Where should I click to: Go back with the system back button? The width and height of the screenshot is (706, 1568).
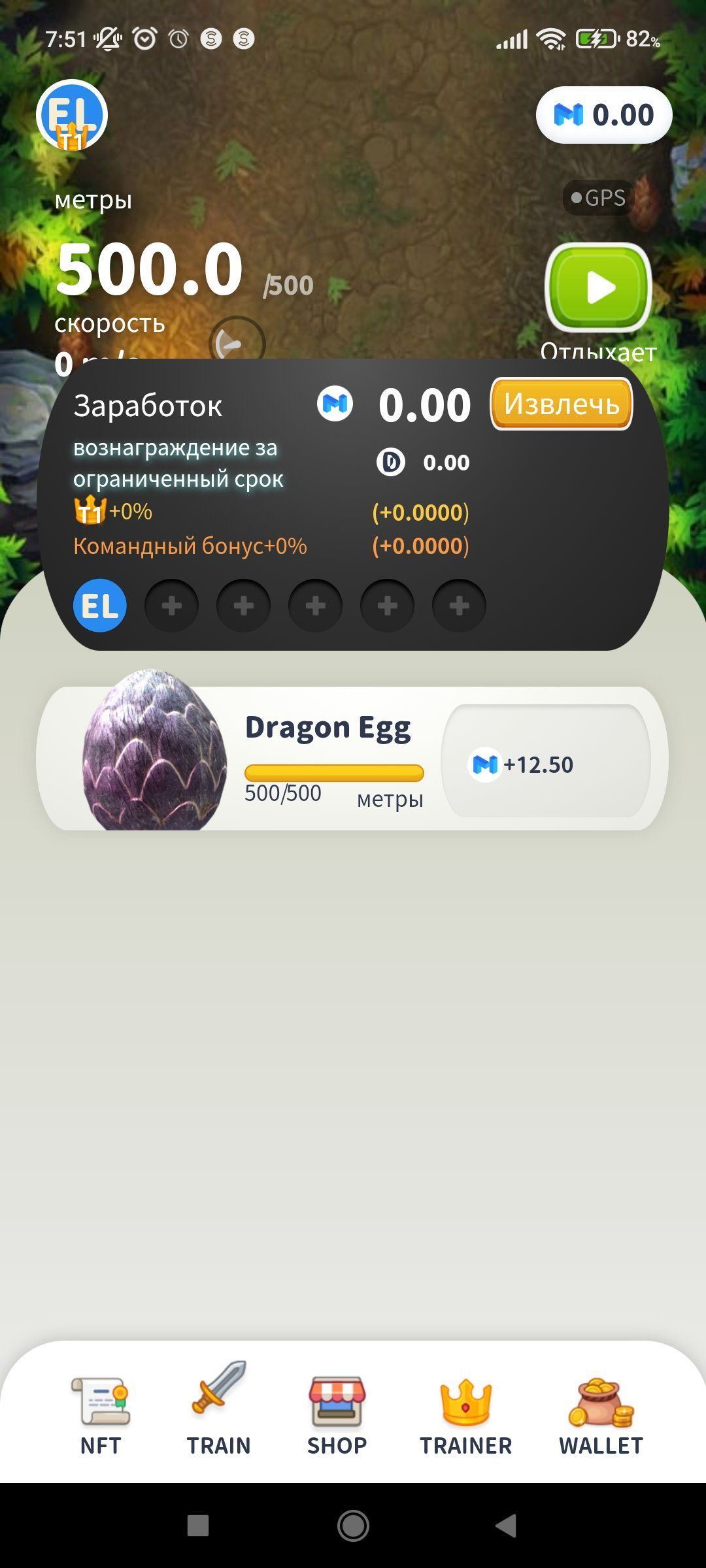[507, 1526]
